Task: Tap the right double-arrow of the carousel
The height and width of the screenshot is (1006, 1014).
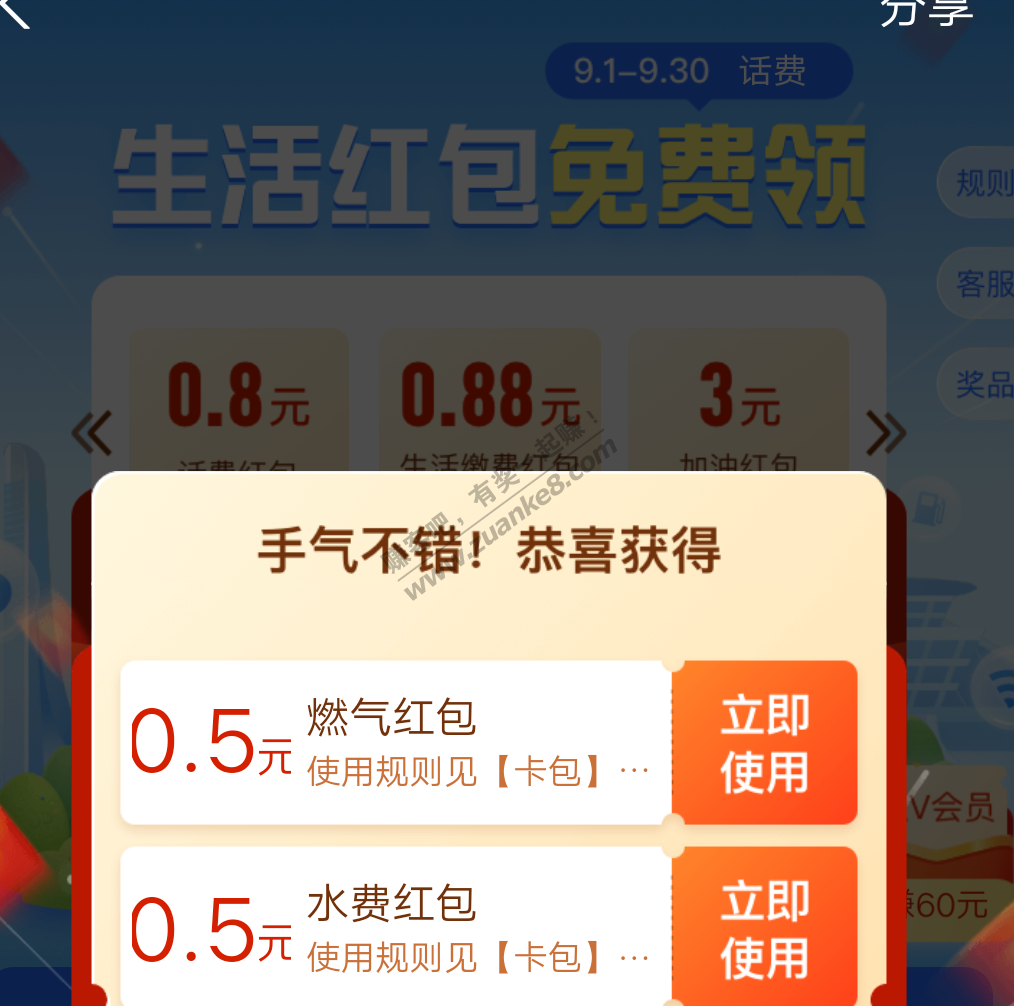Action: (885, 434)
